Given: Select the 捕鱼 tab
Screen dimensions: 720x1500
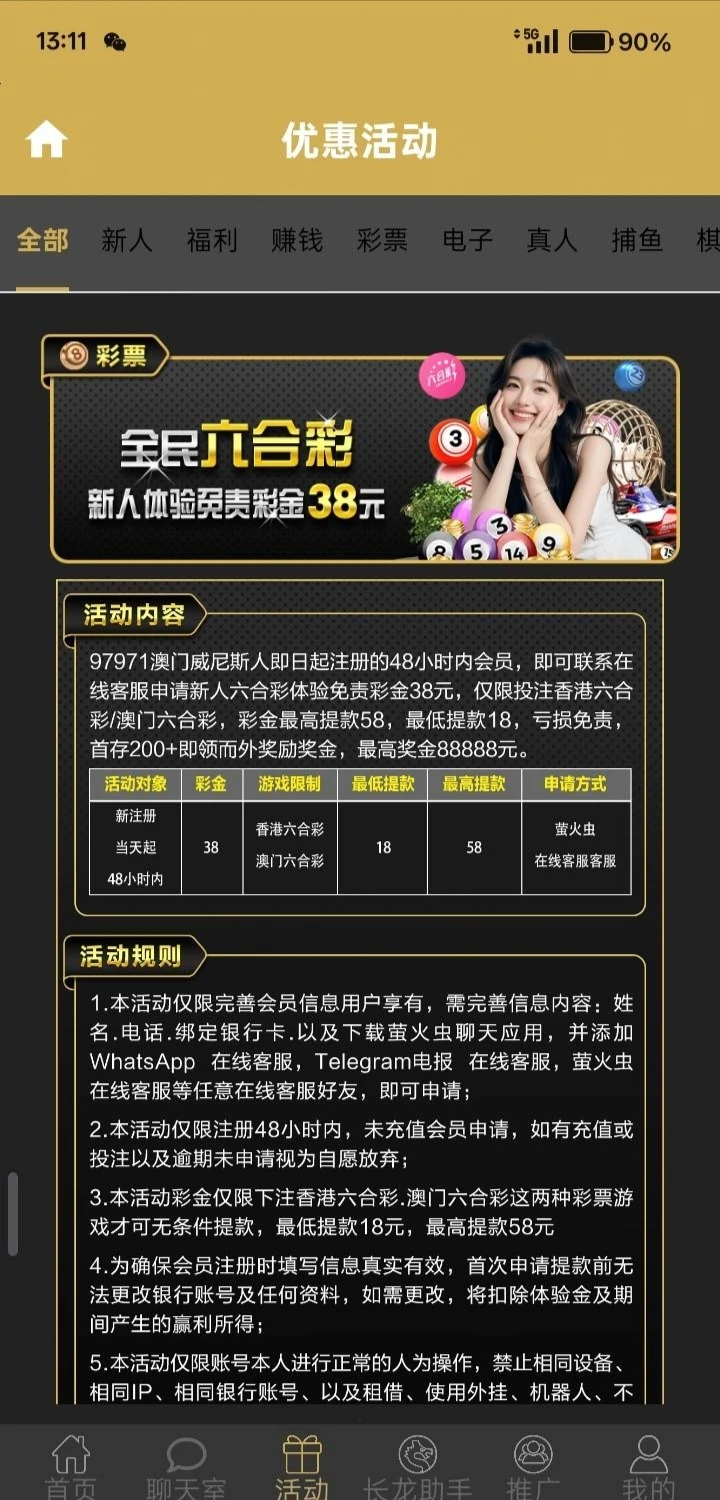Looking at the screenshot, I should [637, 241].
